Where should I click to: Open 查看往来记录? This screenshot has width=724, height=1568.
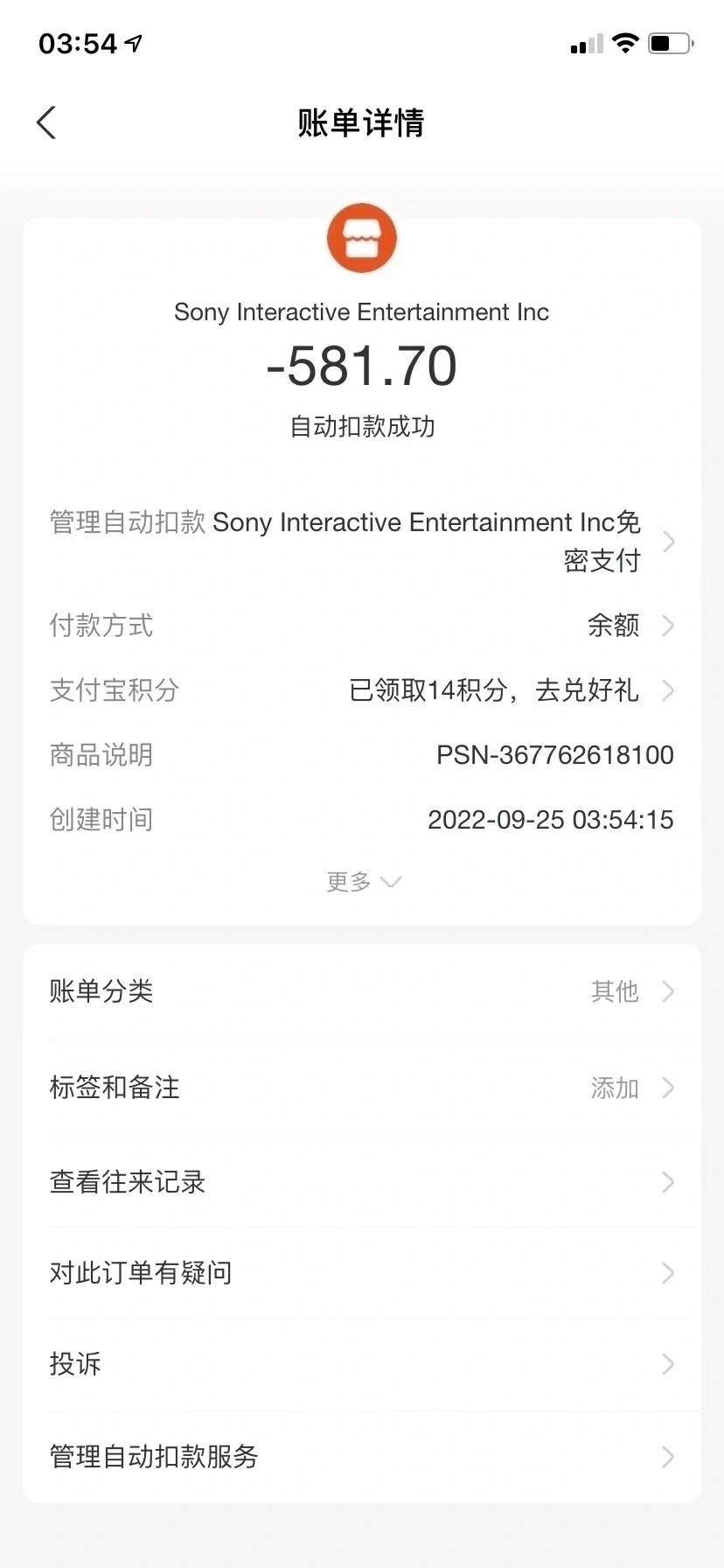[362, 1182]
